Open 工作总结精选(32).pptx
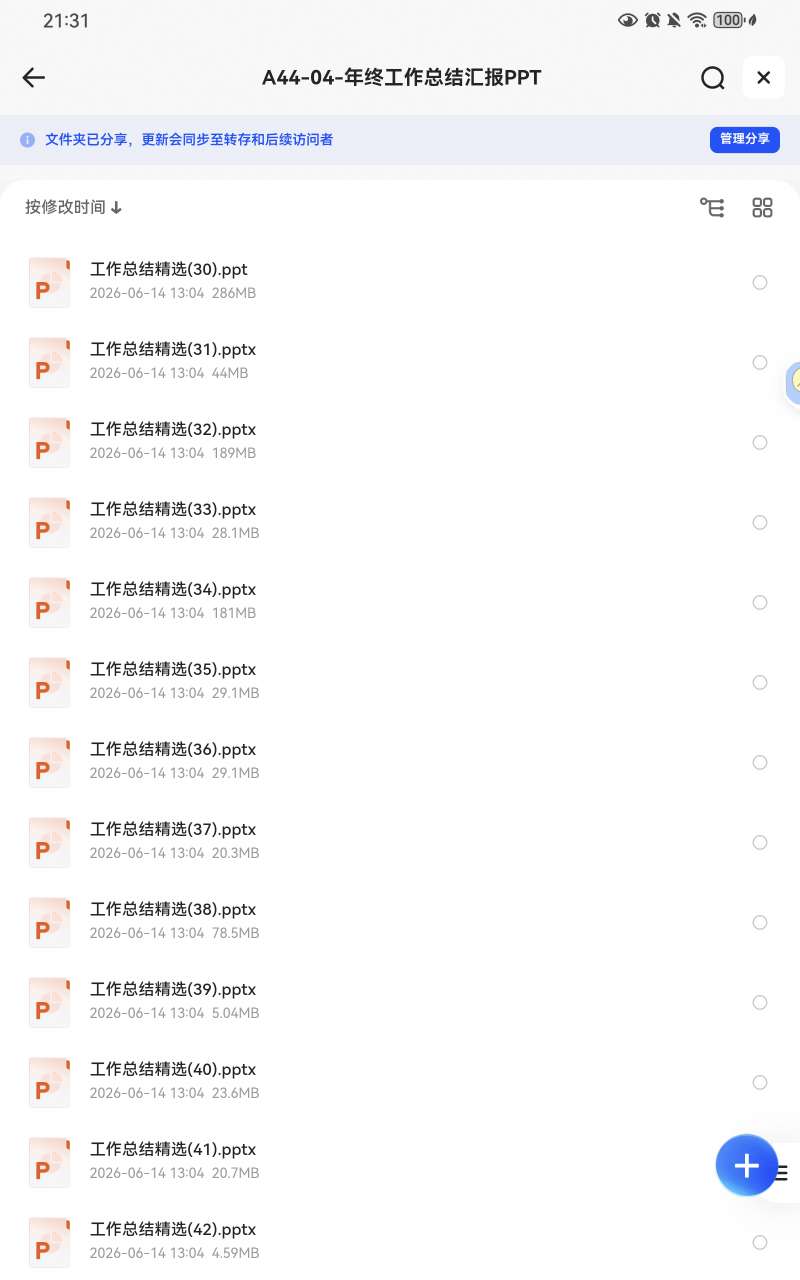This screenshot has width=800, height=1280. [x=400, y=441]
